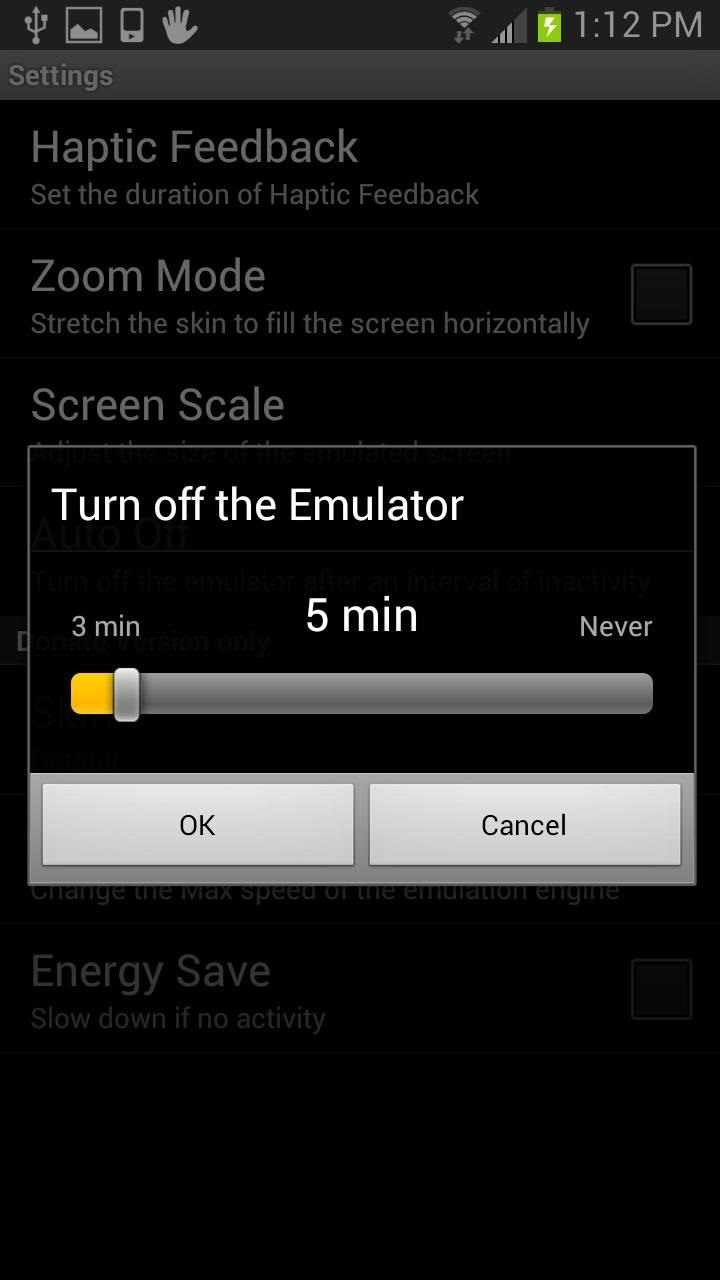Click the Settings title bar
This screenshot has width=720, height=1280.
coord(60,75)
